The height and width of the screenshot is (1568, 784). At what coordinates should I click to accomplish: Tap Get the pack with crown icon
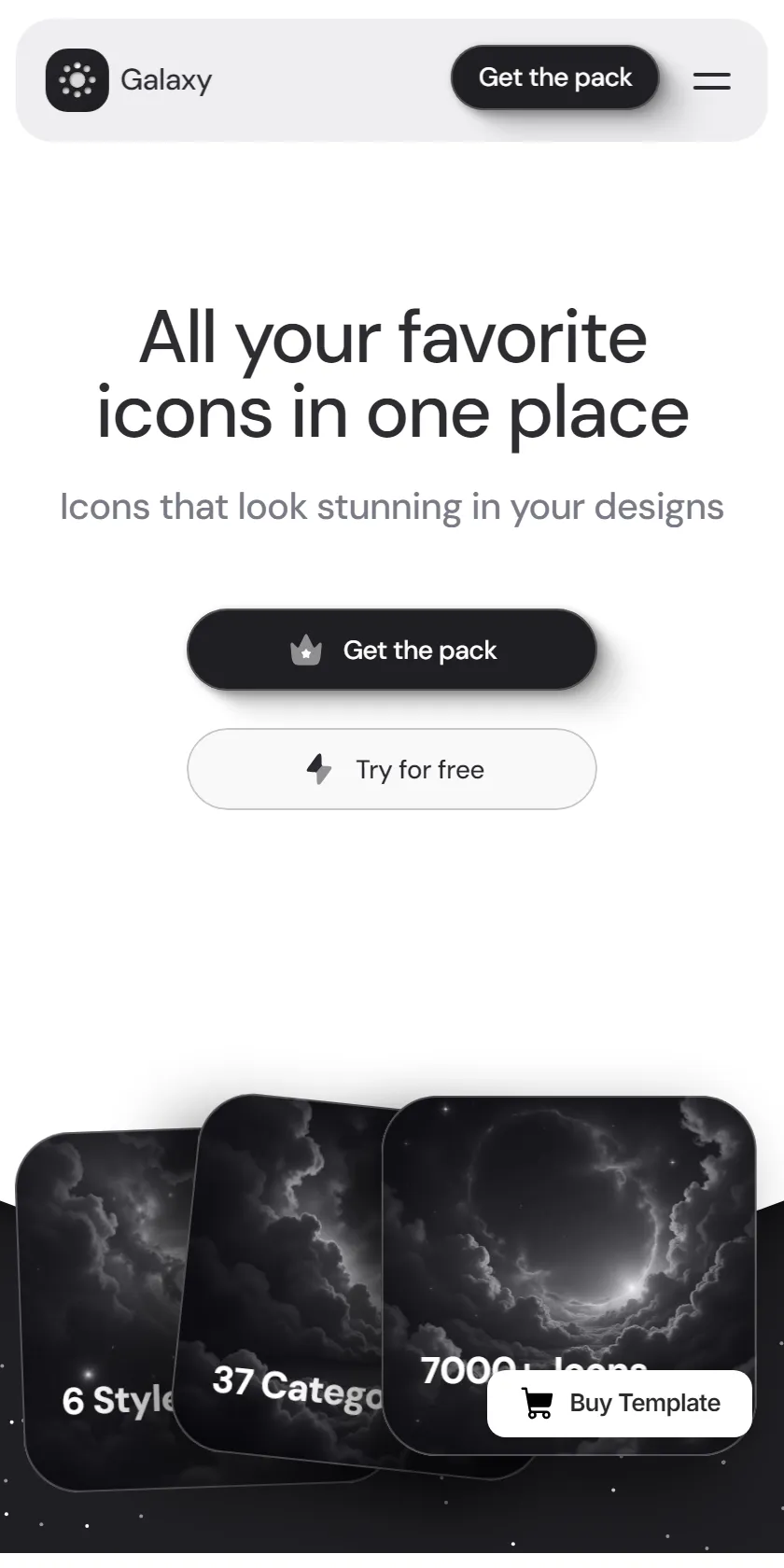[x=392, y=650]
